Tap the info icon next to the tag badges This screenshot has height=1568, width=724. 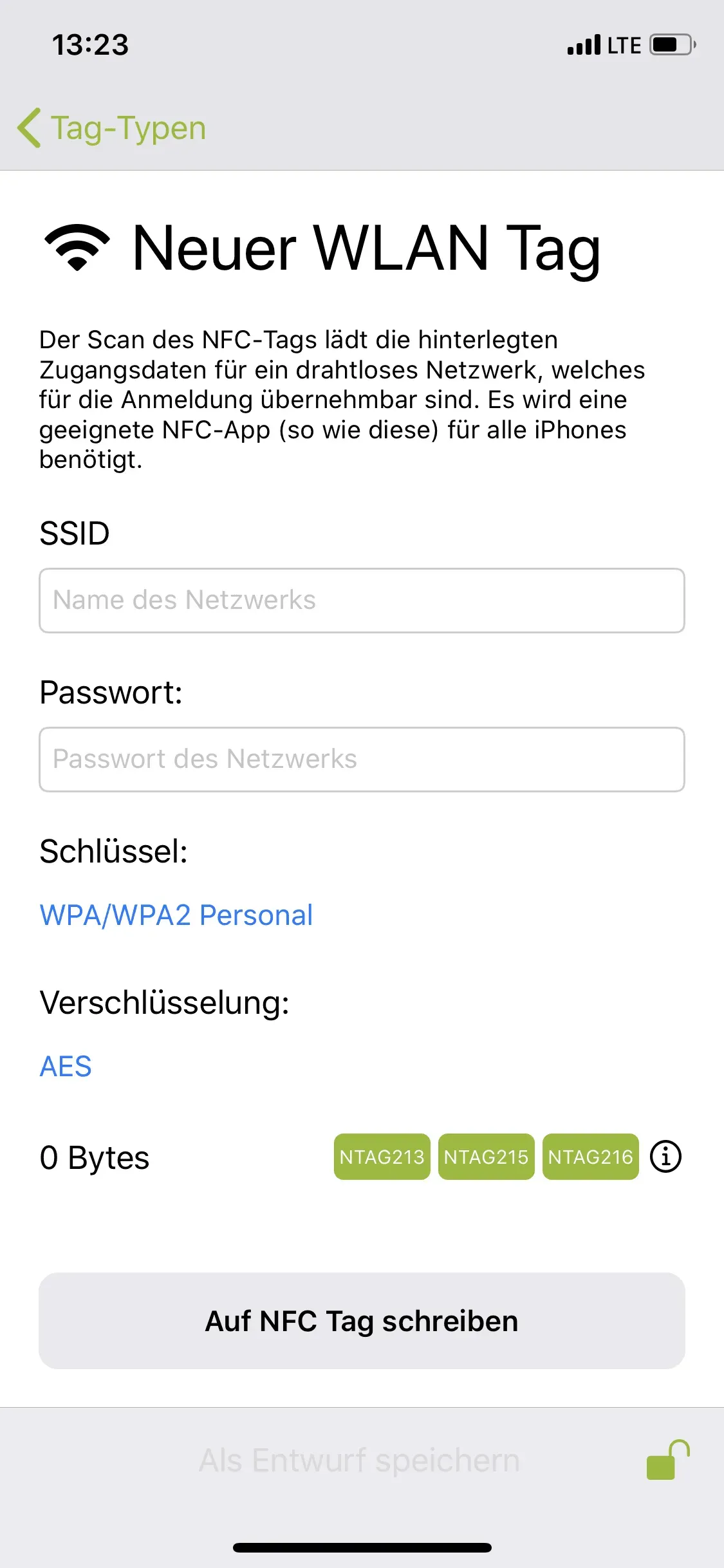point(665,1157)
